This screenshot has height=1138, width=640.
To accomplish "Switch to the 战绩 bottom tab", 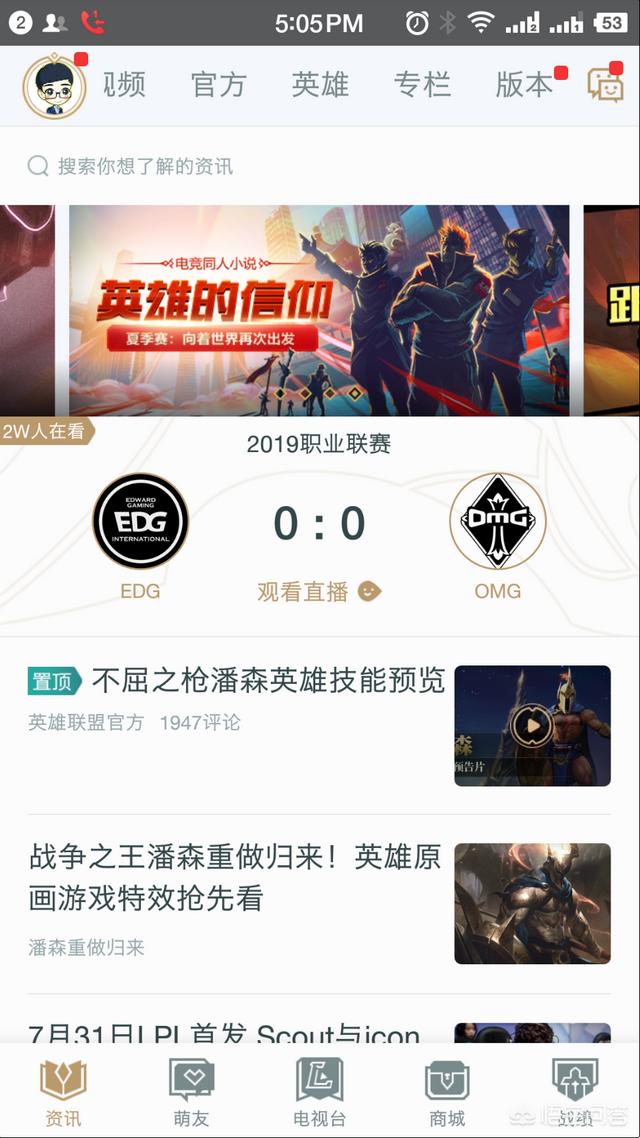I will point(575,1092).
